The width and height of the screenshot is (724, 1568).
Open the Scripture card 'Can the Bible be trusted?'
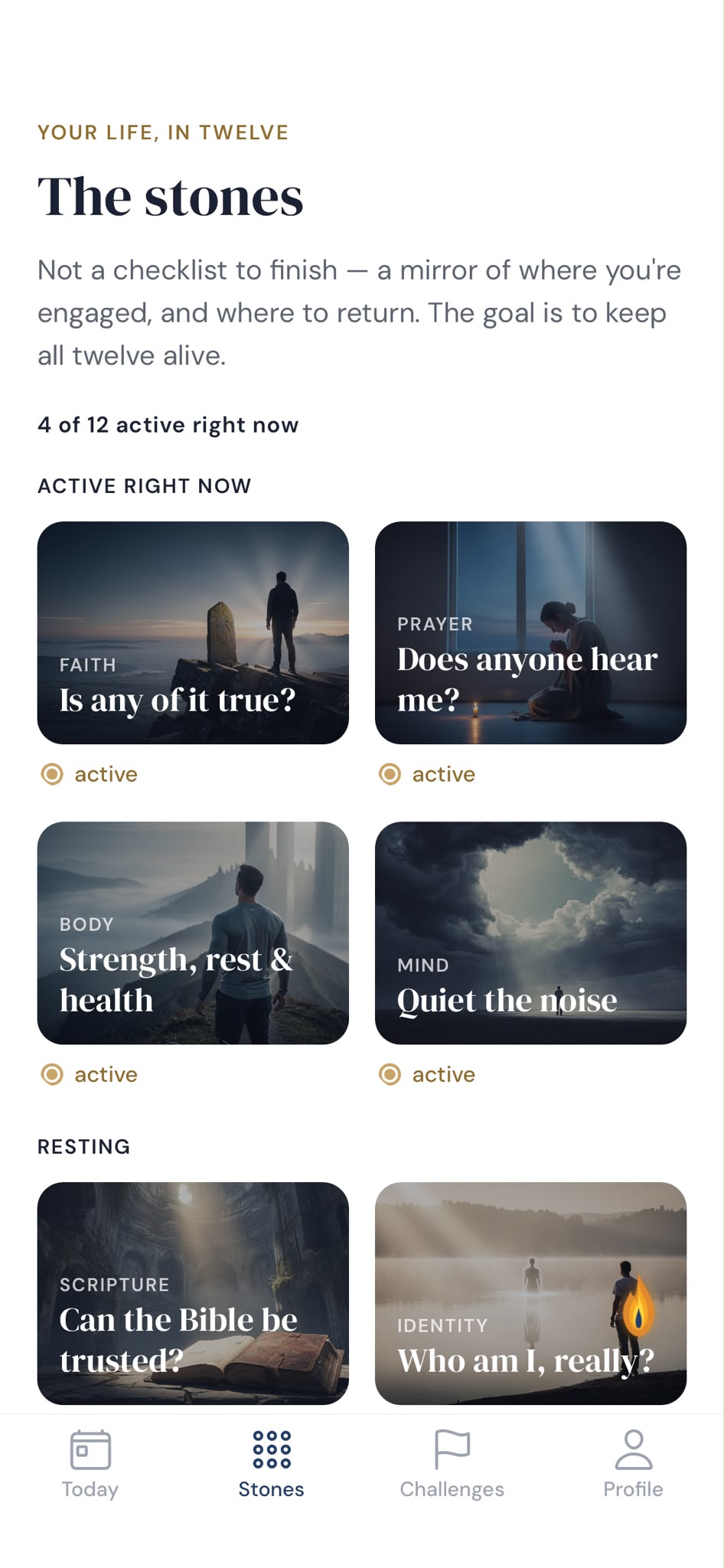193,1293
